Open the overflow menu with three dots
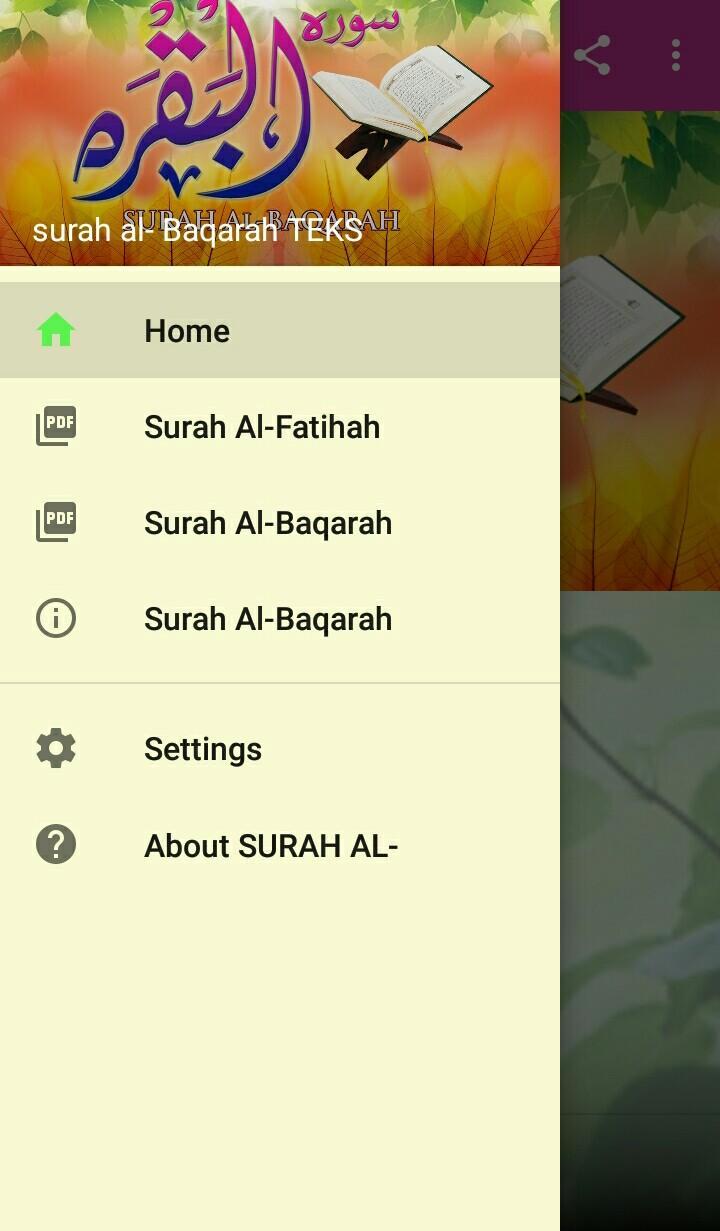The width and height of the screenshot is (720, 1231). [675, 56]
